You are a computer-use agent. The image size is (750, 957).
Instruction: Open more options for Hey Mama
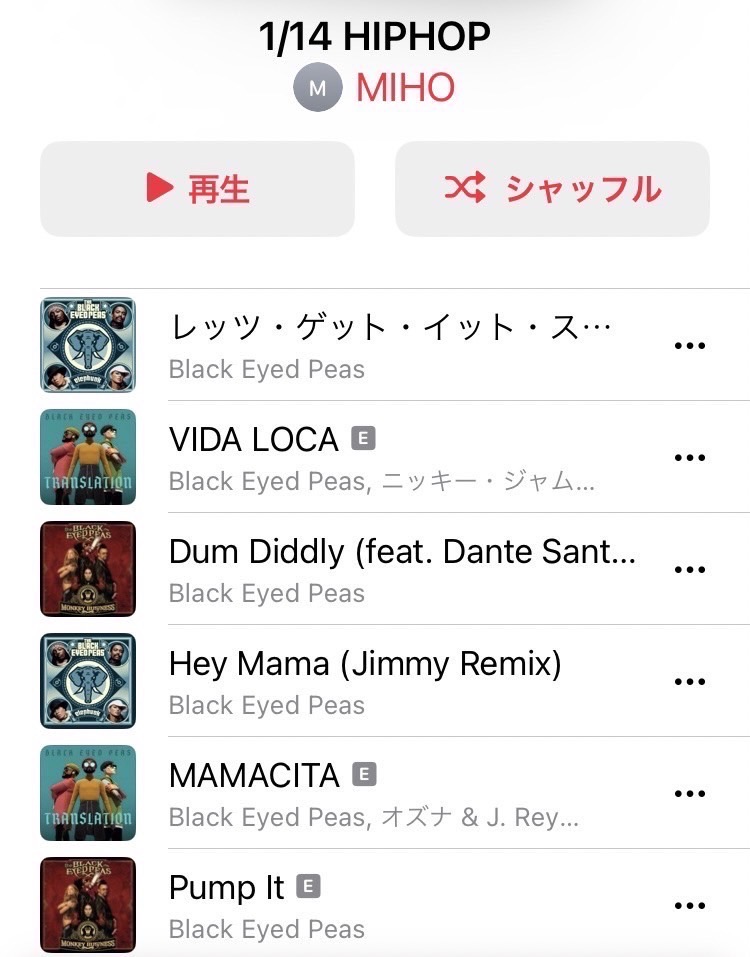[690, 681]
